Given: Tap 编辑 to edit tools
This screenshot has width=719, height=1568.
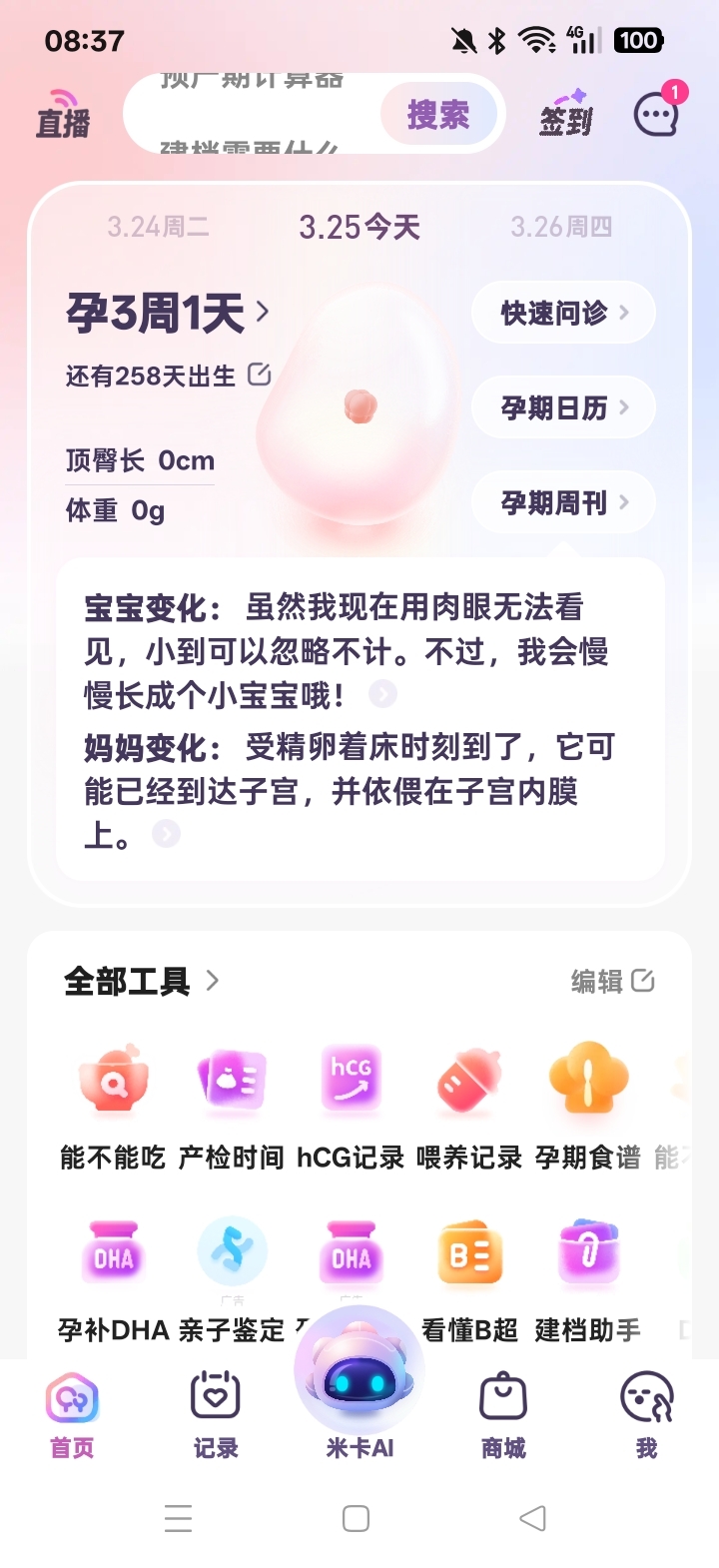Looking at the screenshot, I should [x=612, y=982].
